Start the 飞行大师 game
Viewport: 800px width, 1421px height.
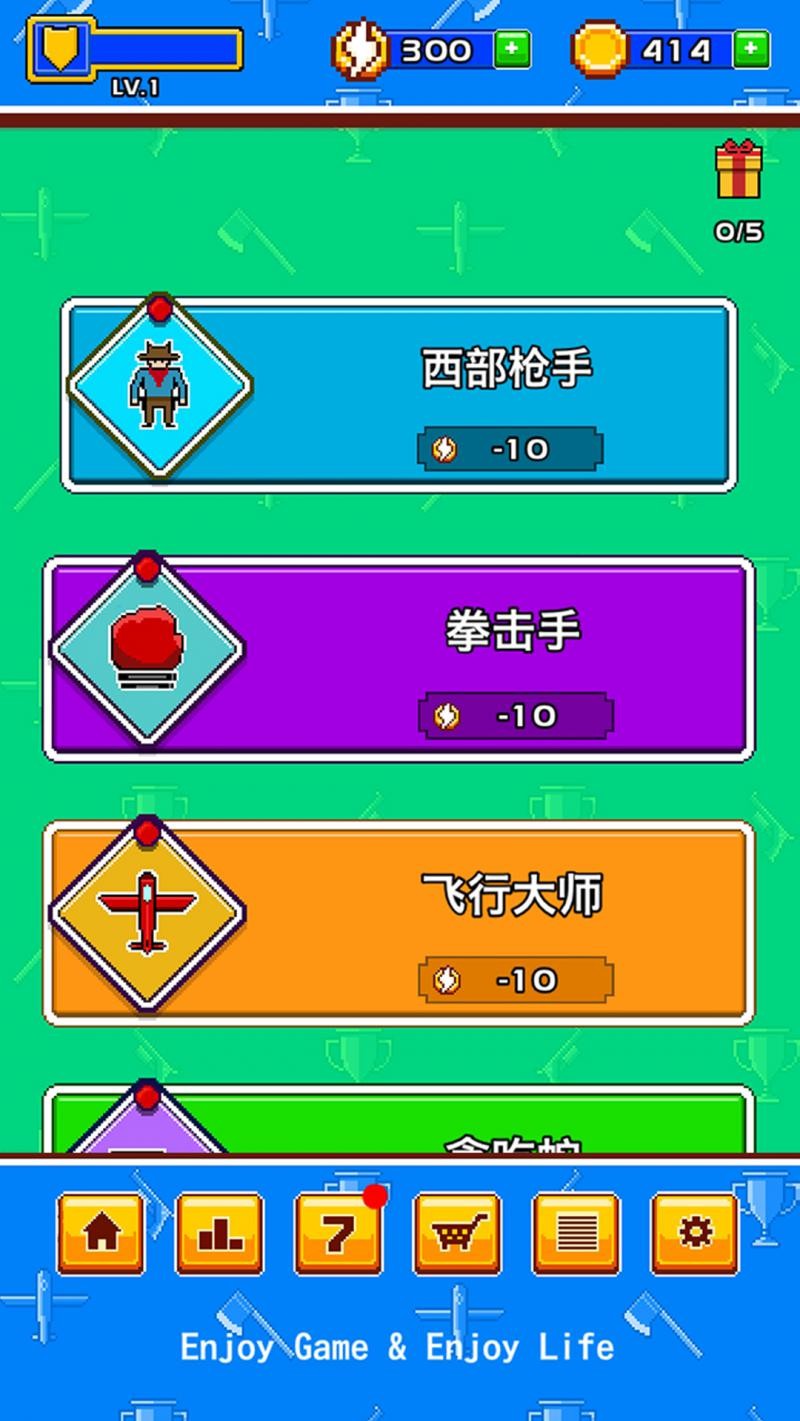tap(400, 922)
